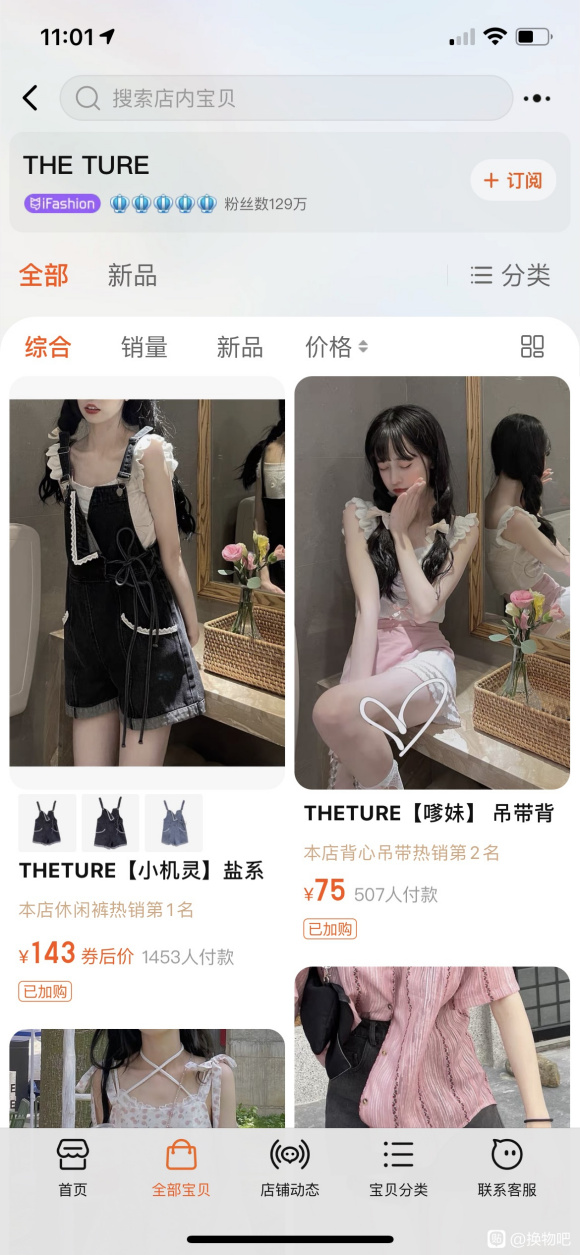
Task: Tap the 订阅 subscribe button
Action: pyautogui.click(x=513, y=180)
